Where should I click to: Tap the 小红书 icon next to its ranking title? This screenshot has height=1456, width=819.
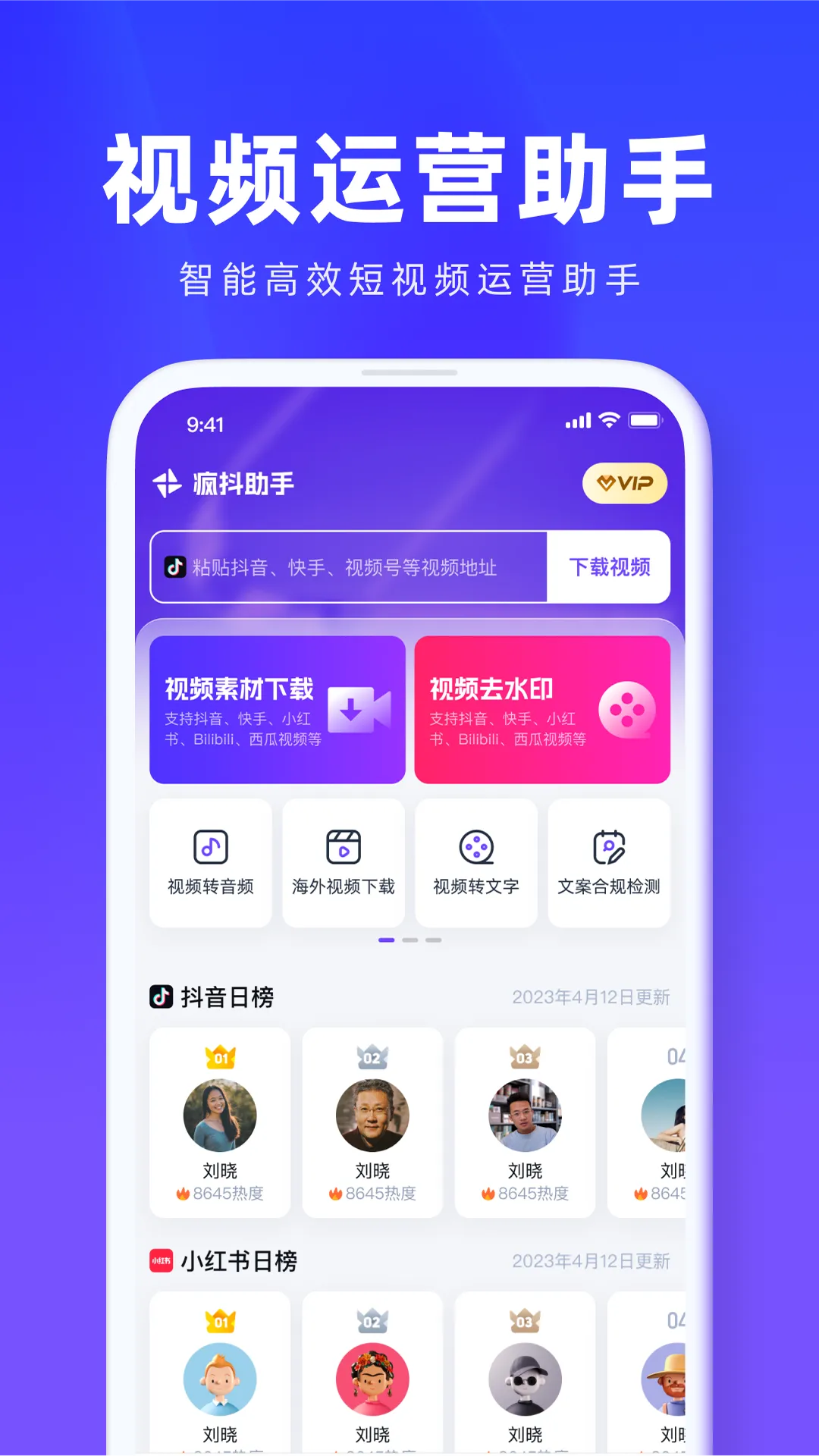click(x=162, y=1261)
